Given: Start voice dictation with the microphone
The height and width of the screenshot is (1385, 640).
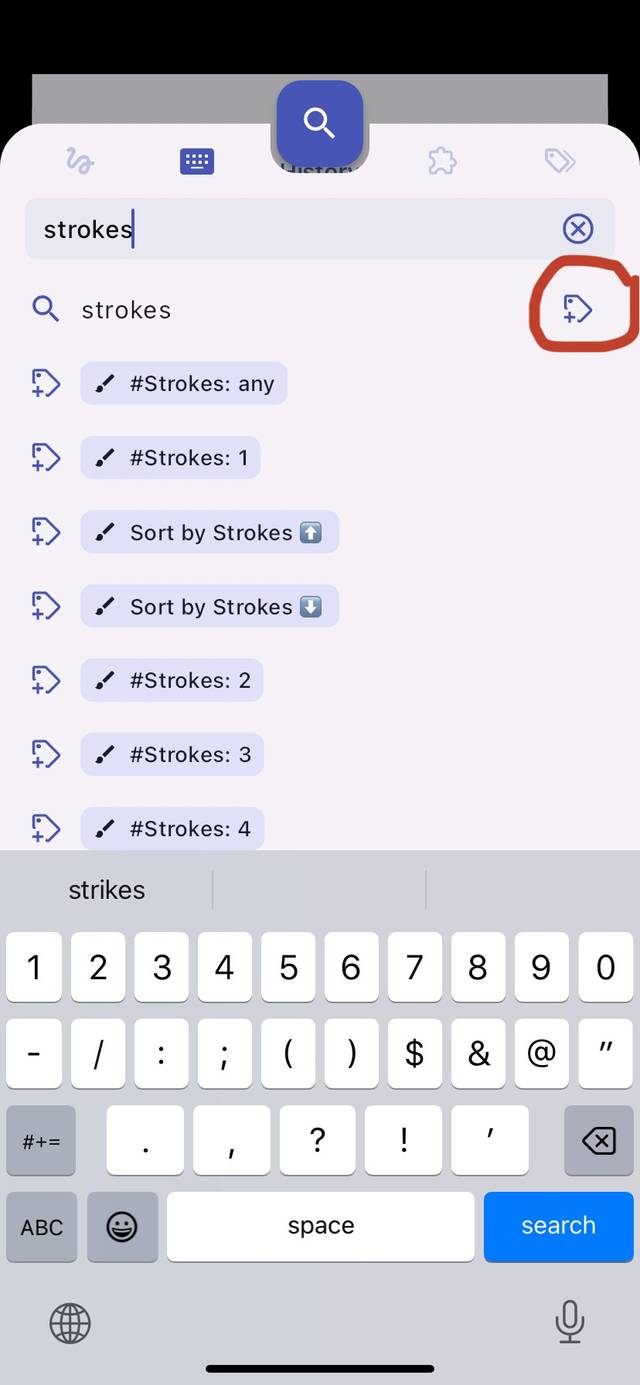Looking at the screenshot, I should pyautogui.click(x=569, y=1322).
